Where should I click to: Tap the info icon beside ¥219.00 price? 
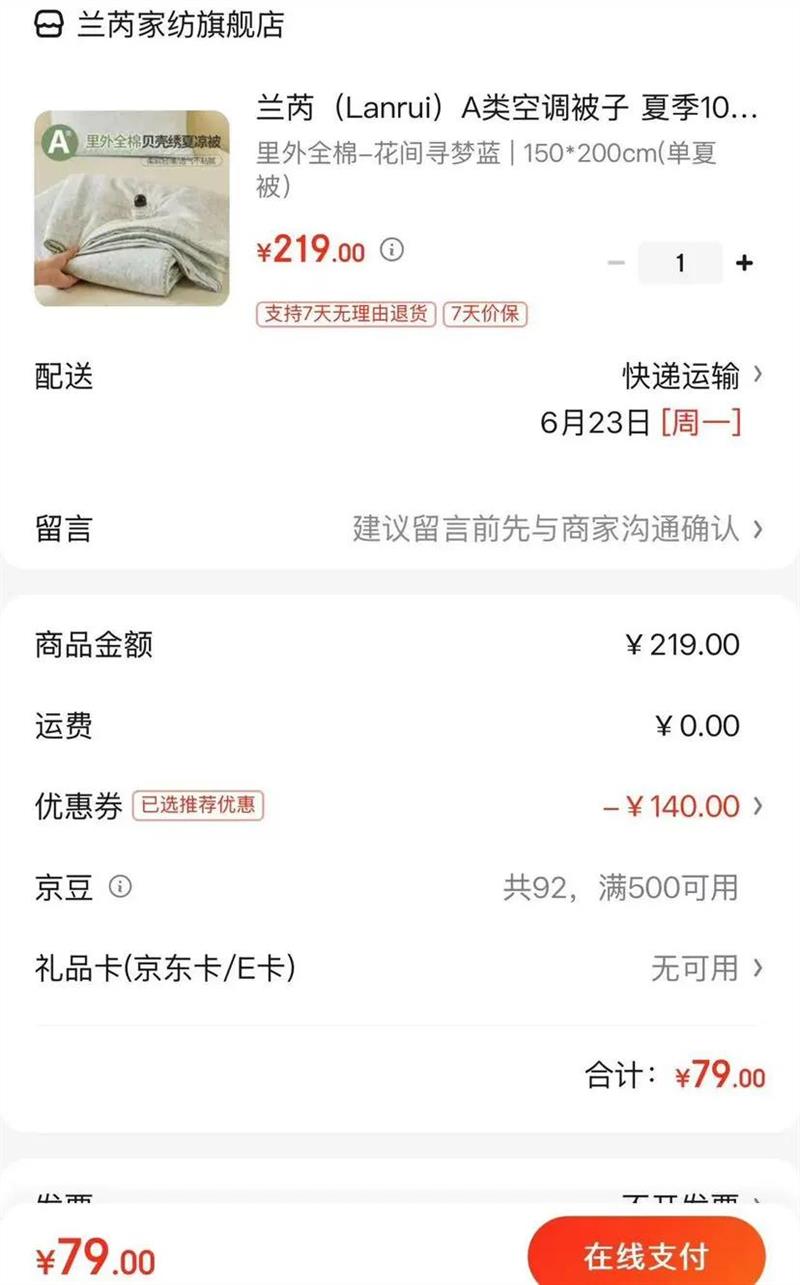393,249
